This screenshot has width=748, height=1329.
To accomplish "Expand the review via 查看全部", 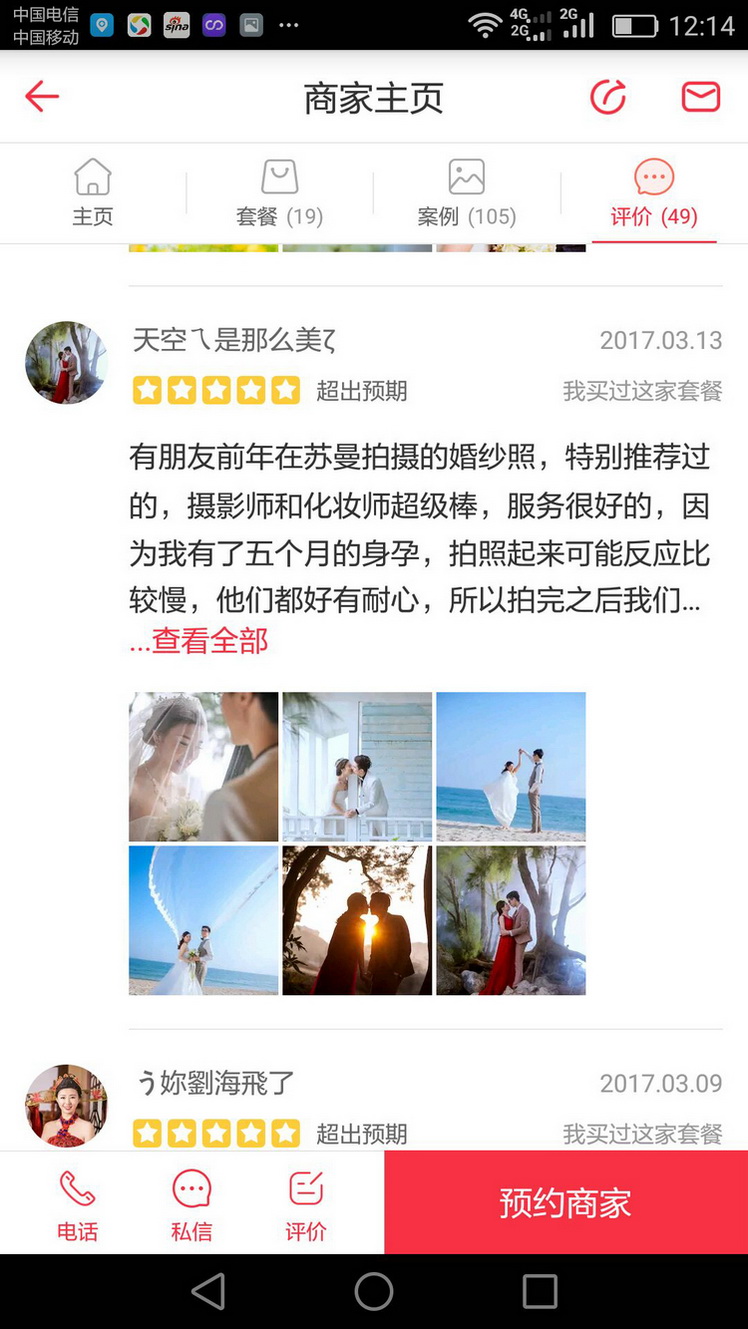I will (x=199, y=641).
